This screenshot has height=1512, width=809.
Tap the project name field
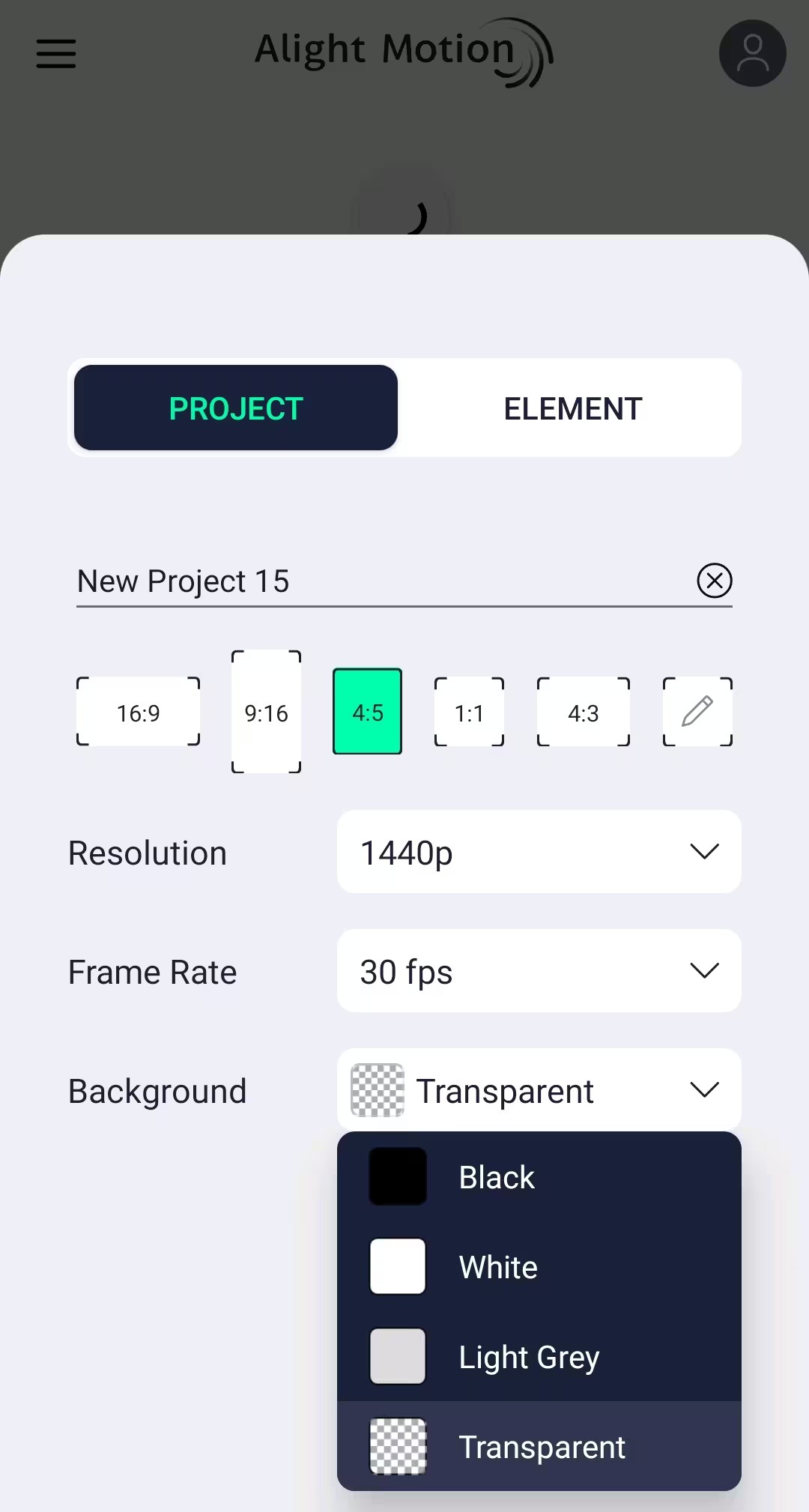[x=382, y=581]
